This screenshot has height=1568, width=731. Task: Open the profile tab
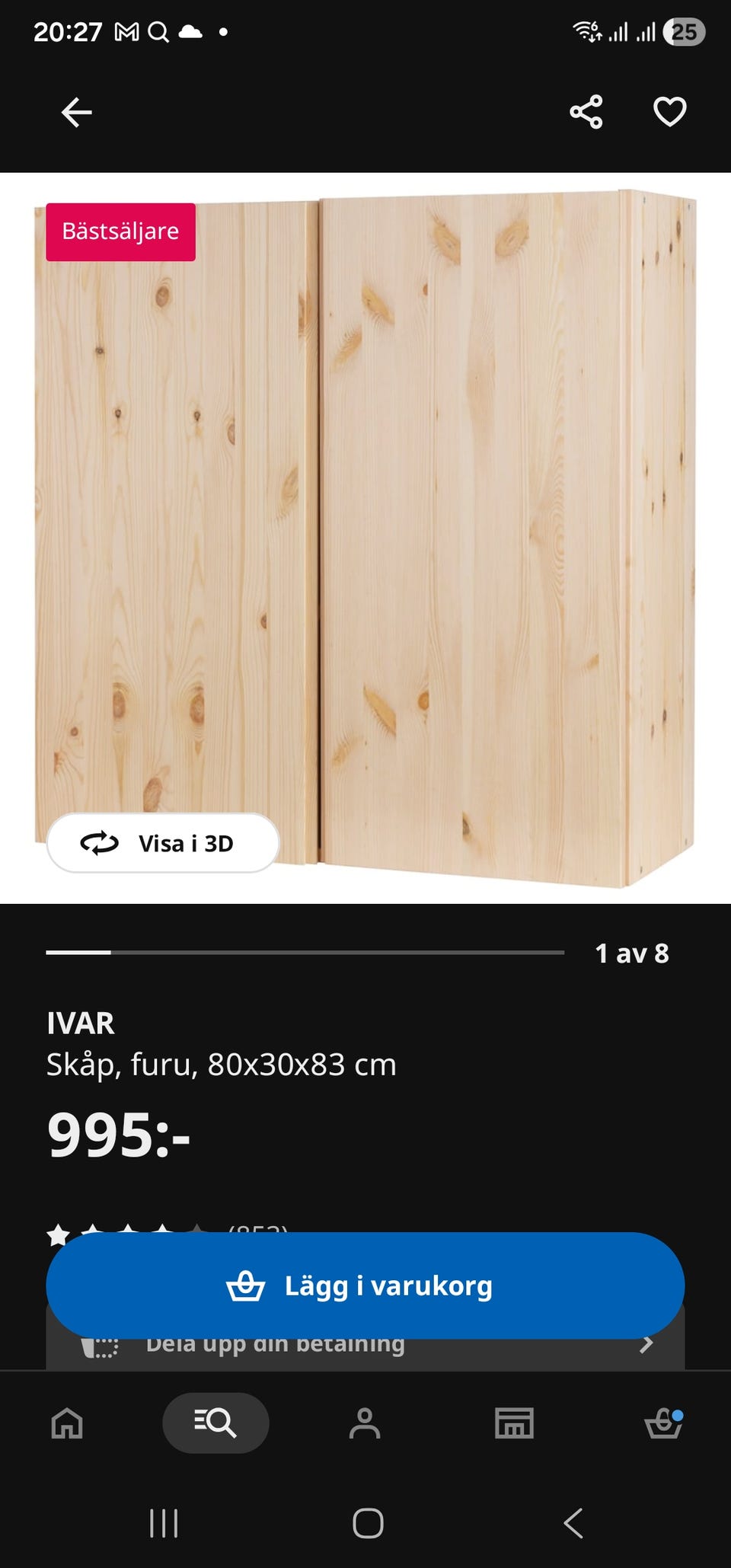[x=364, y=1423]
